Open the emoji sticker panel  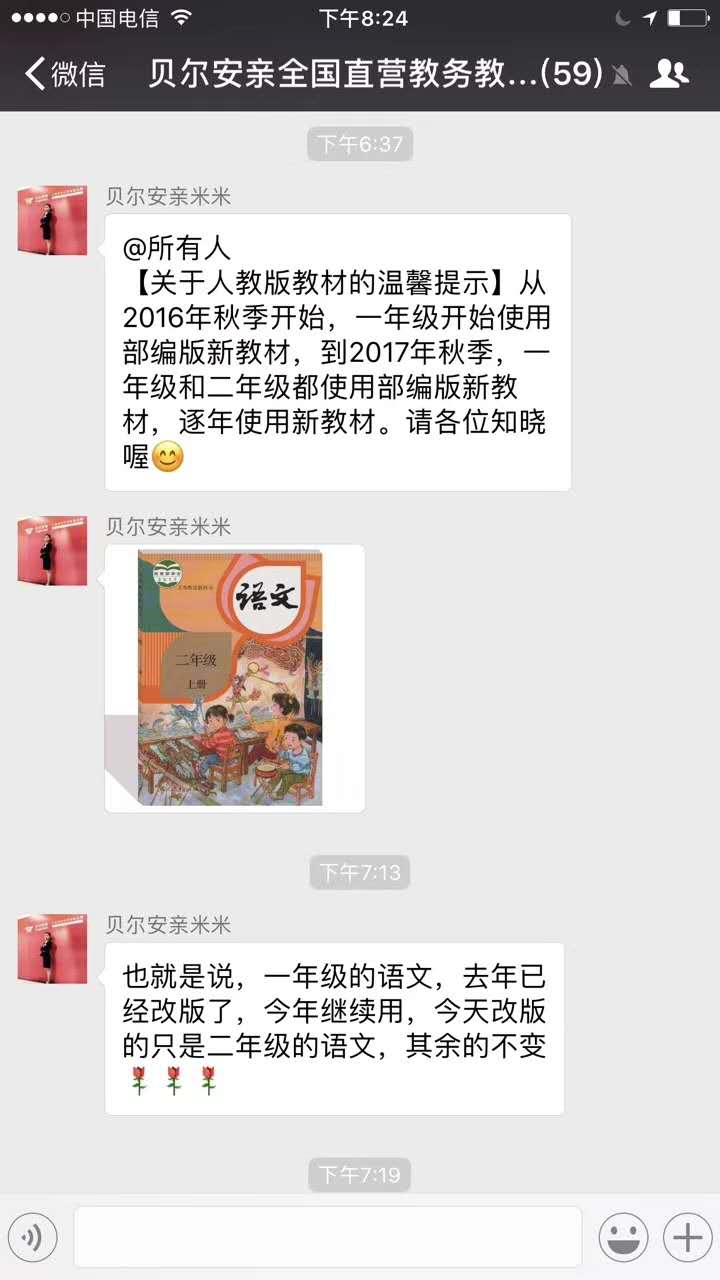point(623,1238)
